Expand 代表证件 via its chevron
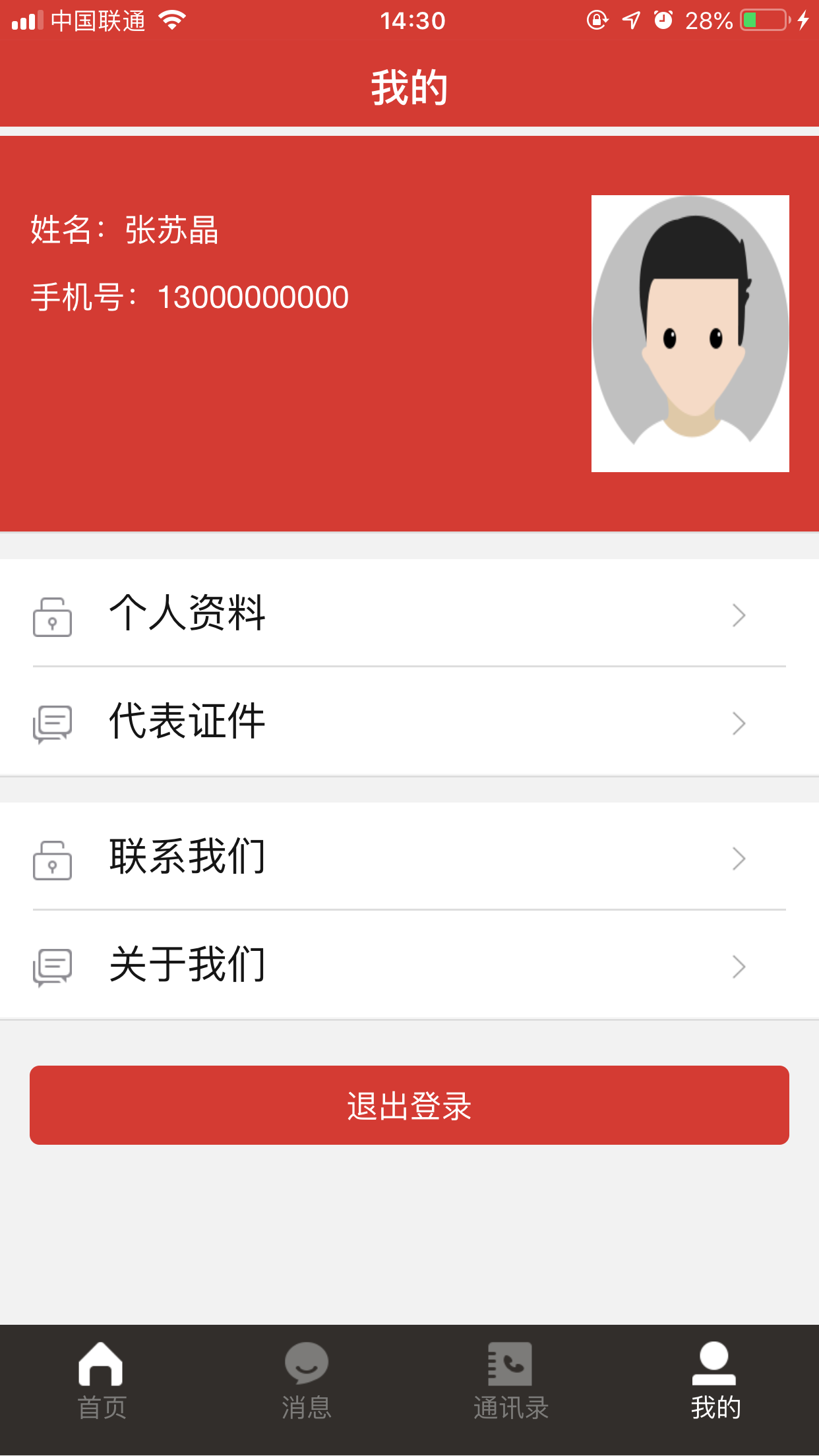The width and height of the screenshot is (819, 1456). coord(739,723)
